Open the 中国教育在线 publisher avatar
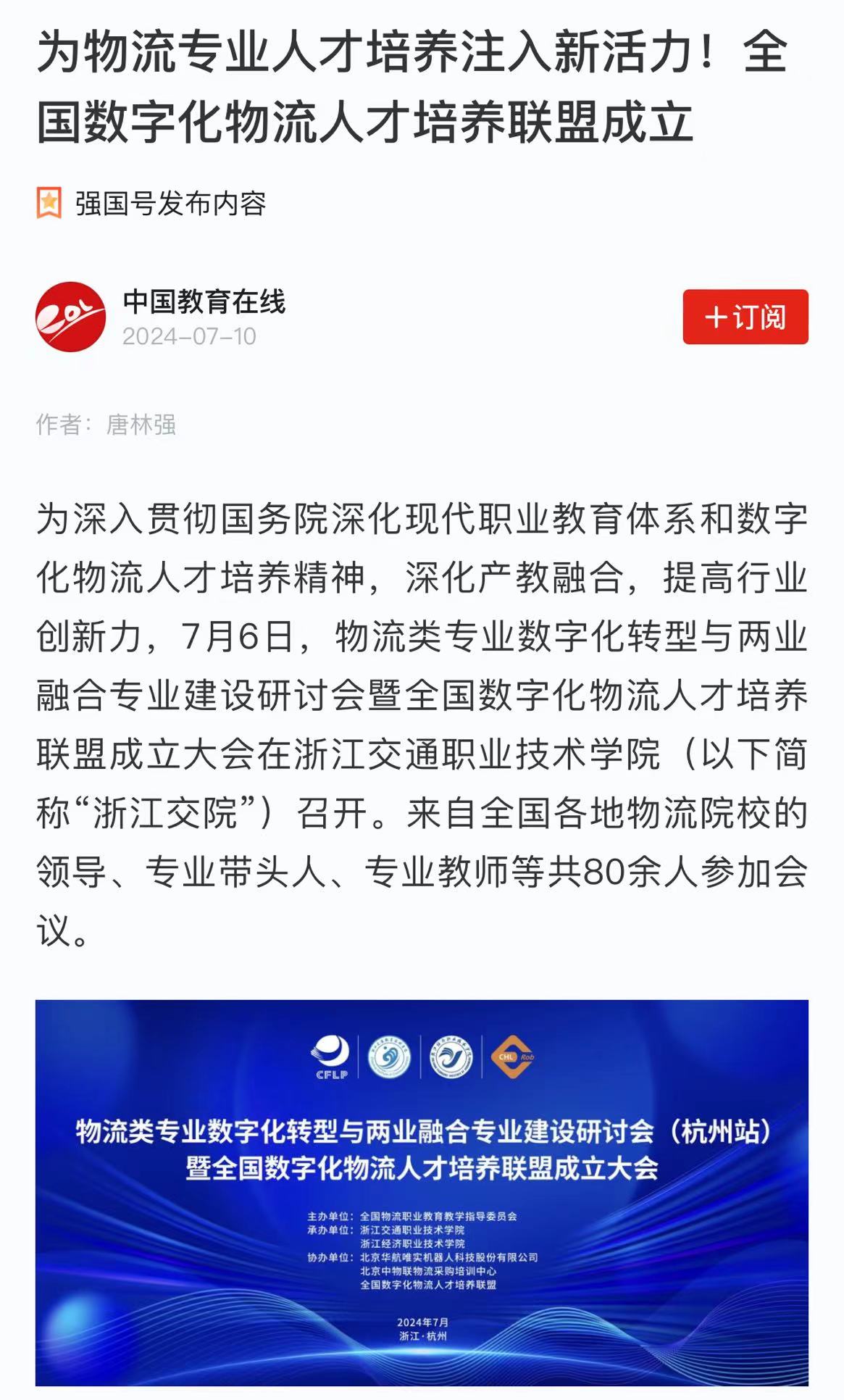 coord(70,317)
